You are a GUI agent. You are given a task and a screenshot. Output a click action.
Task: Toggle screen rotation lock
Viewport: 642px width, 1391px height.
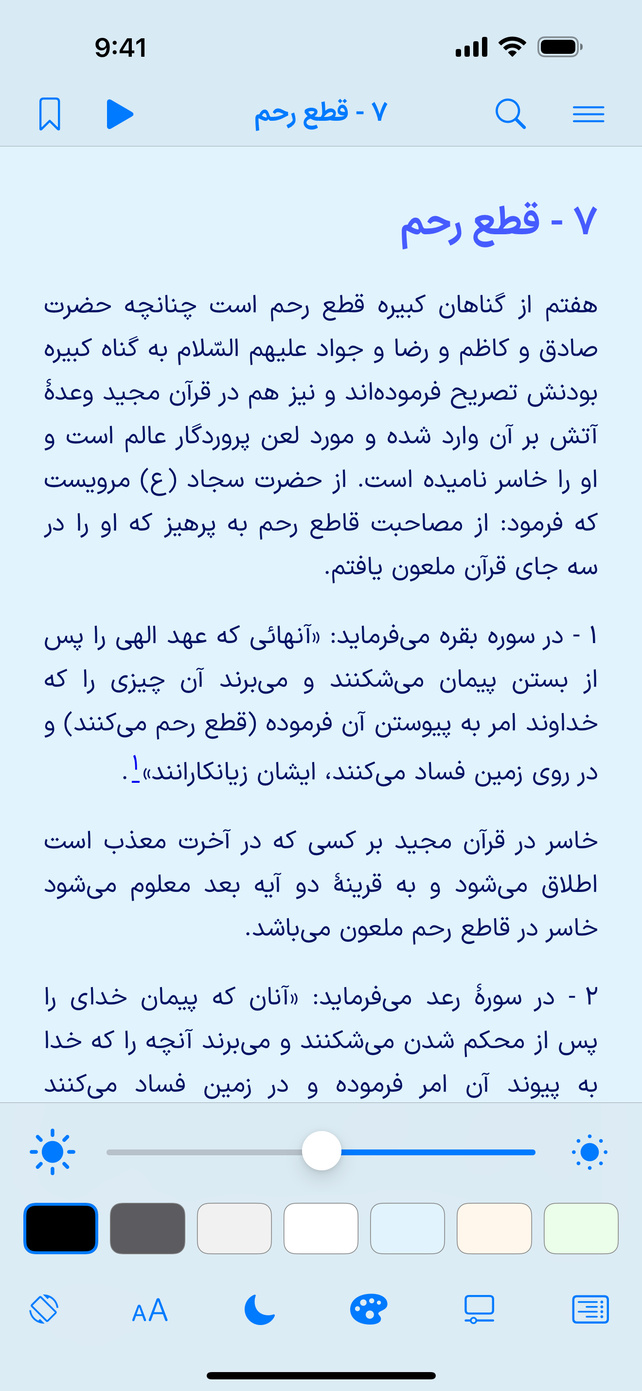point(45,1309)
